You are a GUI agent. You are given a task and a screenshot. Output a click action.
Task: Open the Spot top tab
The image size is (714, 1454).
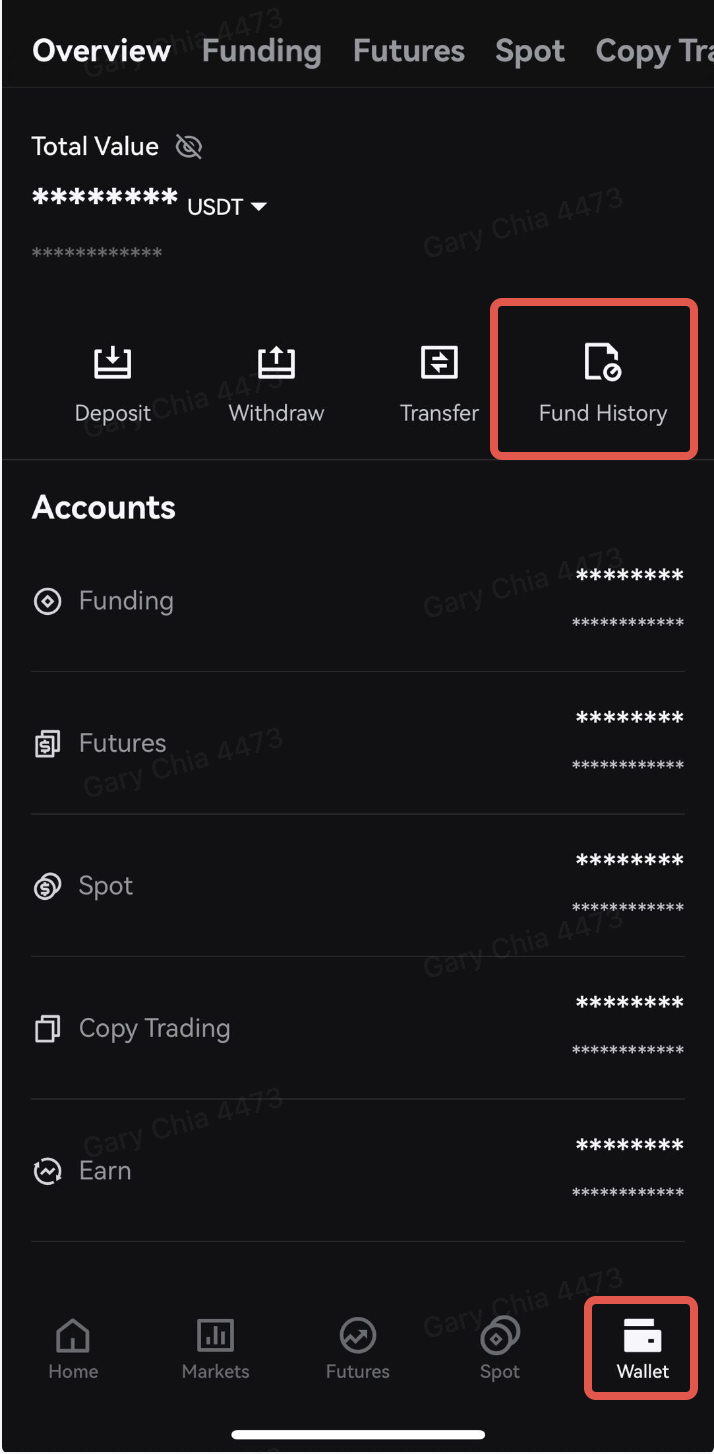(x=530, y=51)
